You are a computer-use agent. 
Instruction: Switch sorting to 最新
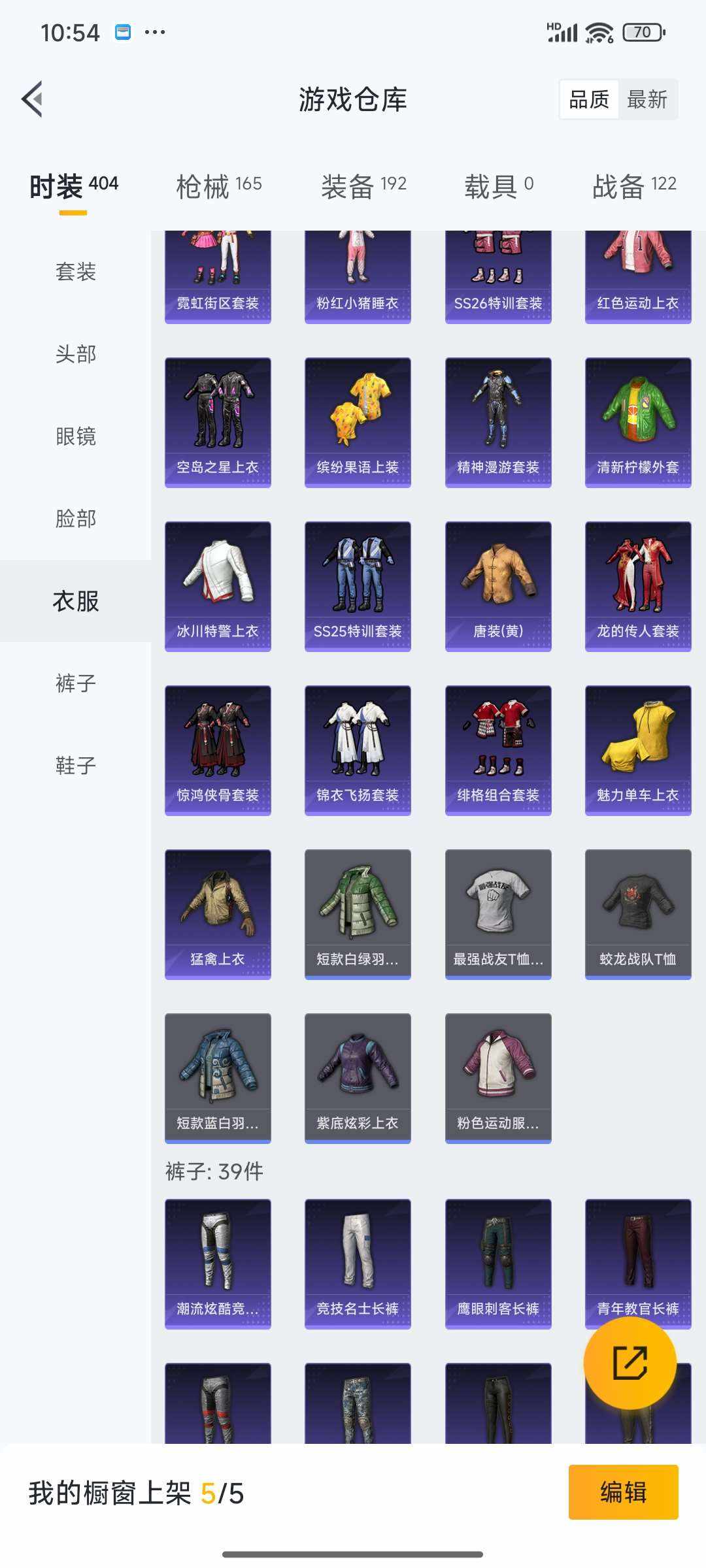tap(647, 99)
